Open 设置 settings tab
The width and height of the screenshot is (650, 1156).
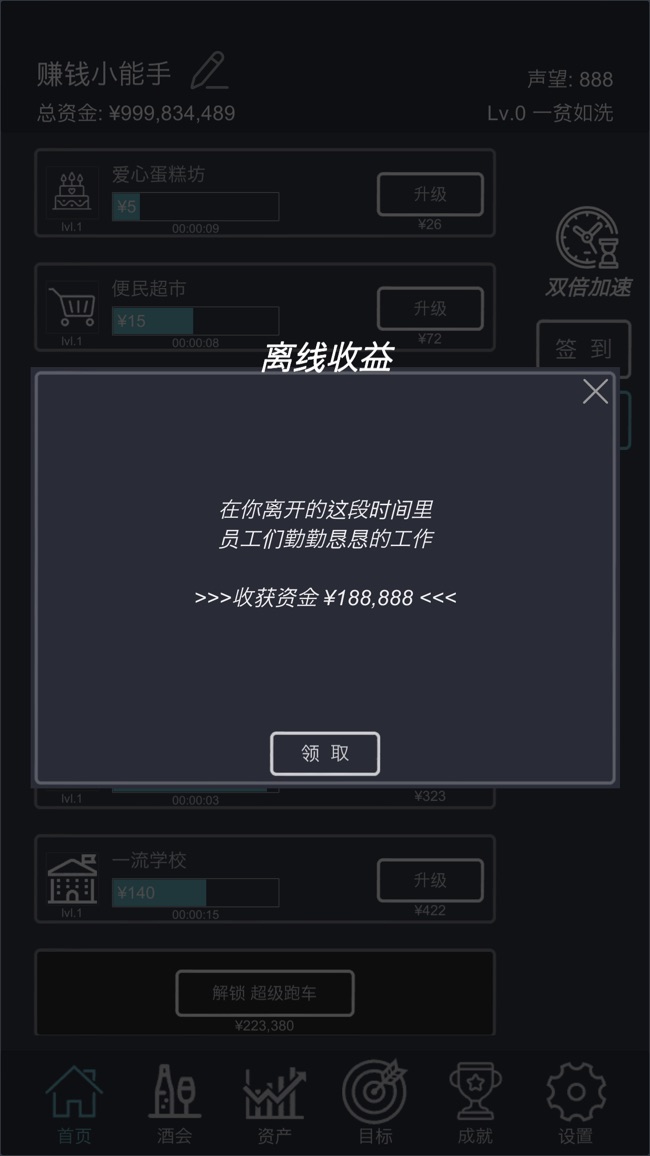[576, 1103]
